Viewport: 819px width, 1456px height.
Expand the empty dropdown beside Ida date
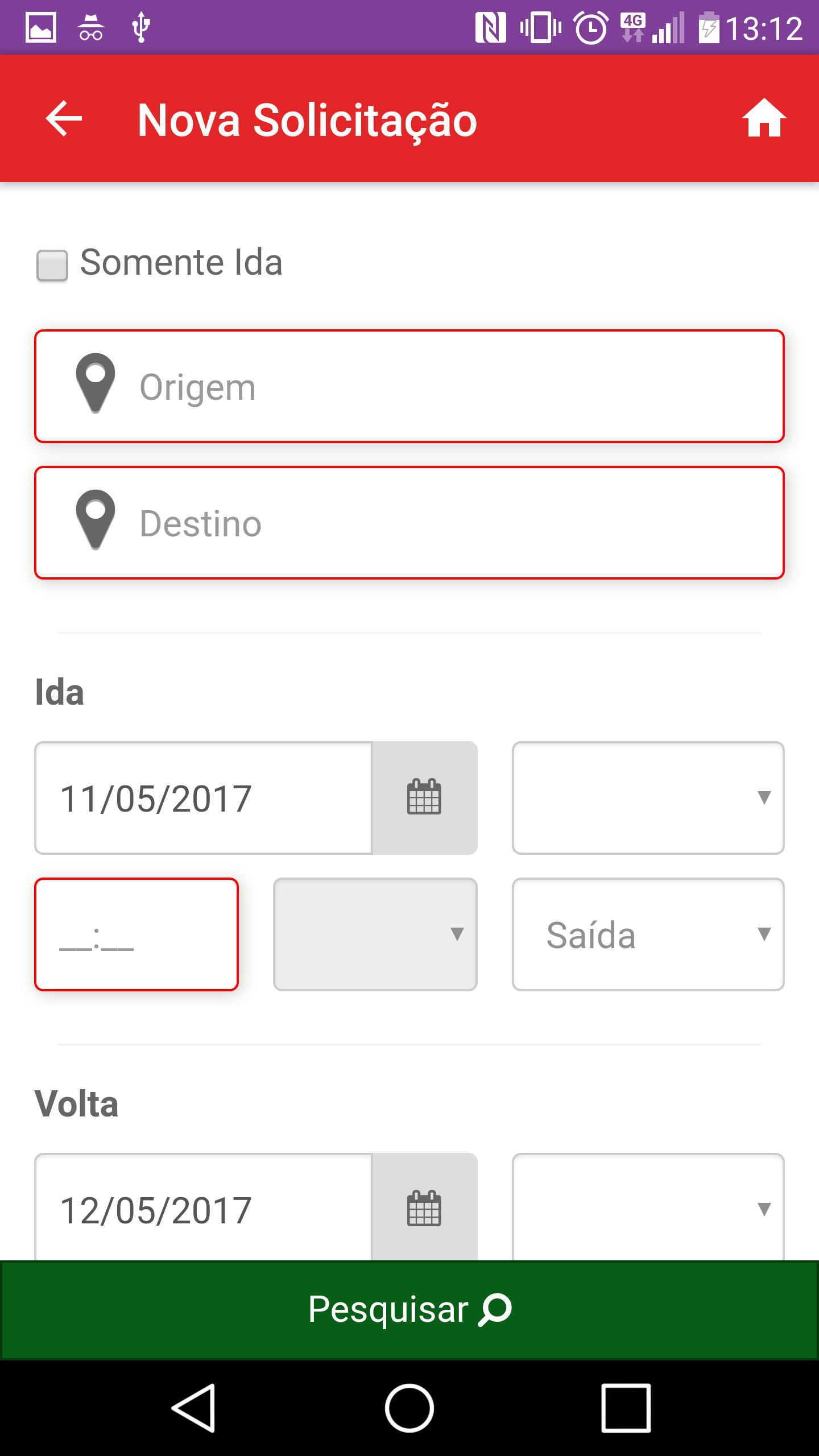point(648,797)
